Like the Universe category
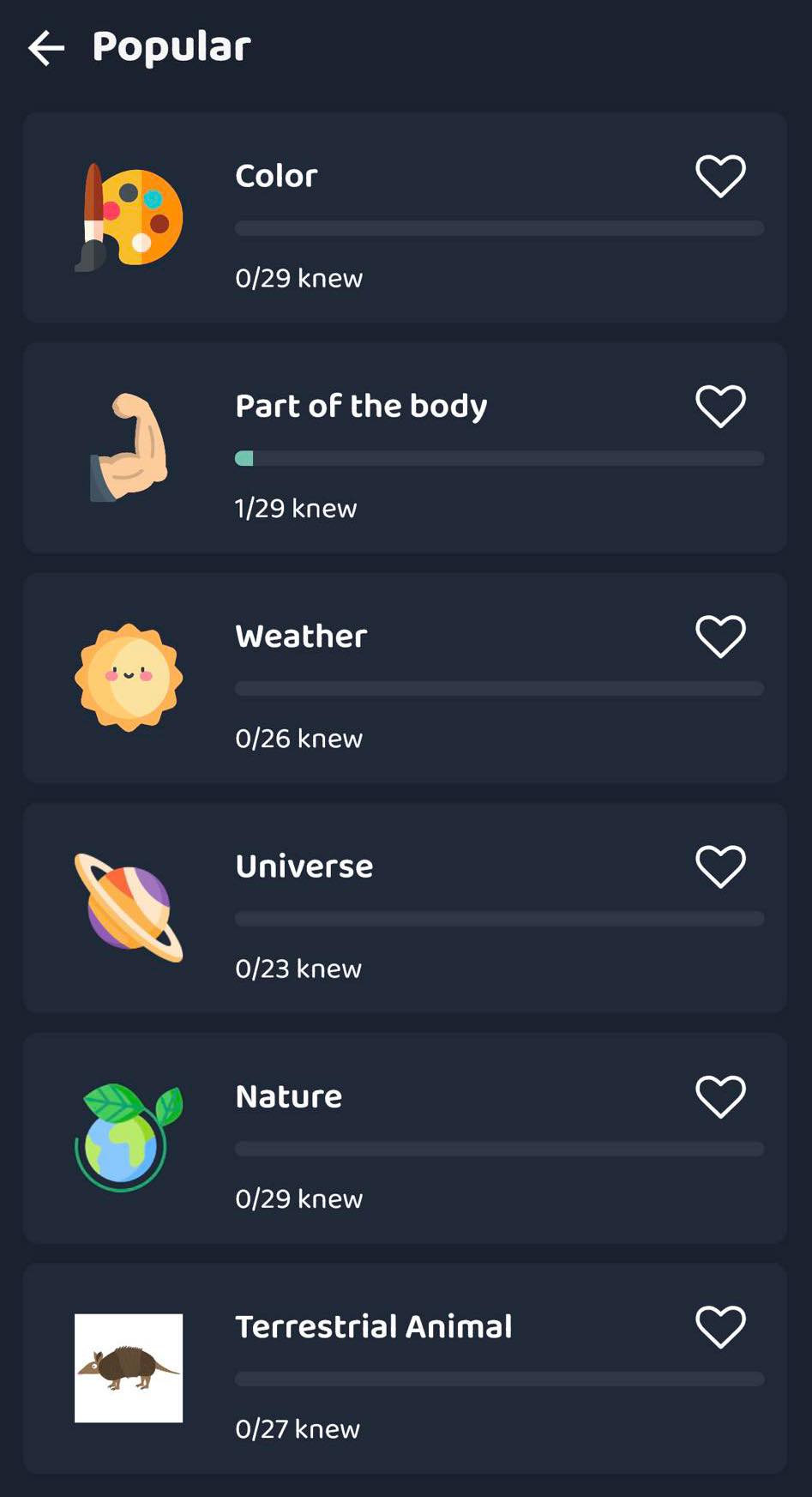812x1497 pixels. coord(720,866)
